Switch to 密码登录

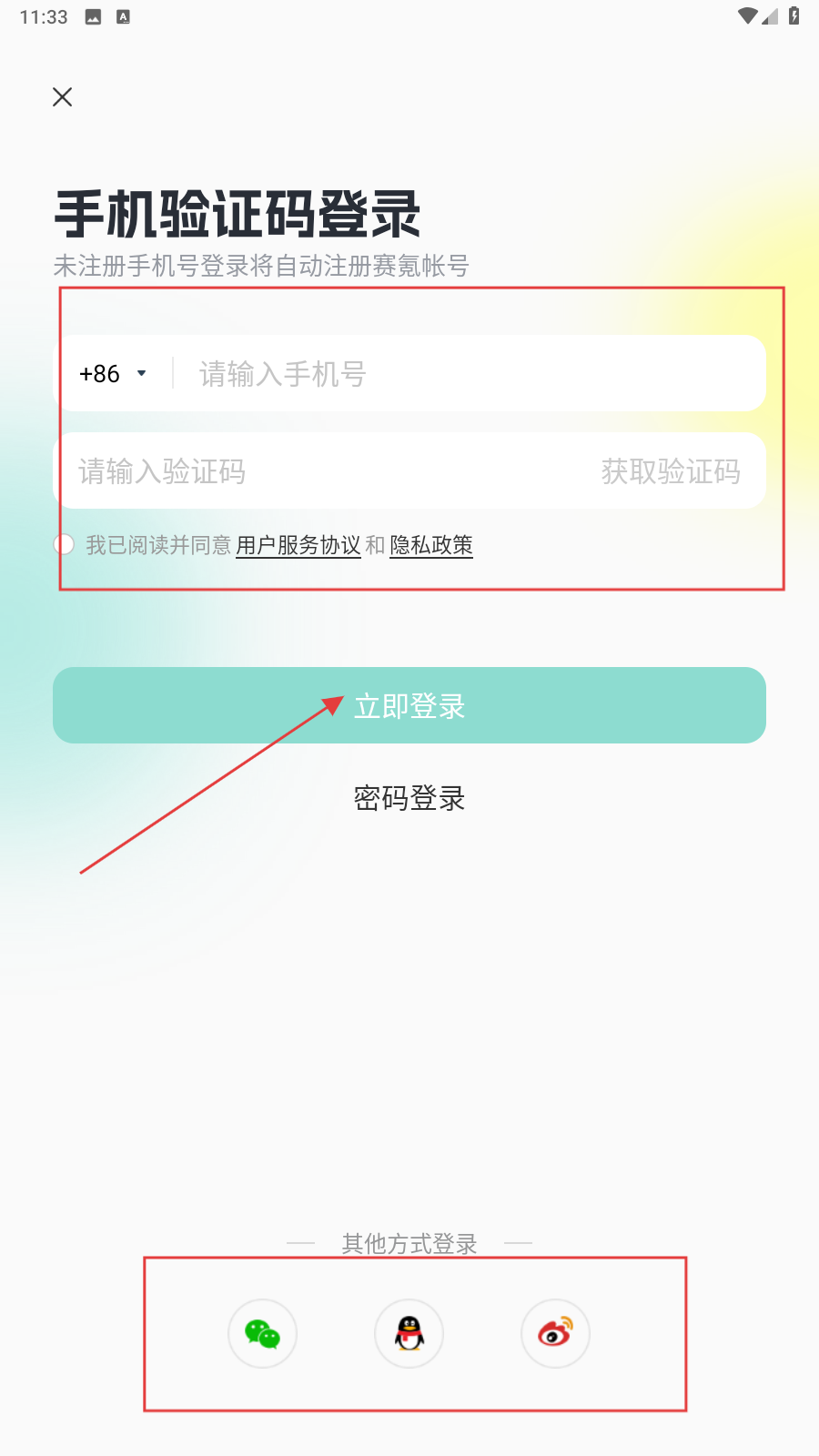[409, 798]
